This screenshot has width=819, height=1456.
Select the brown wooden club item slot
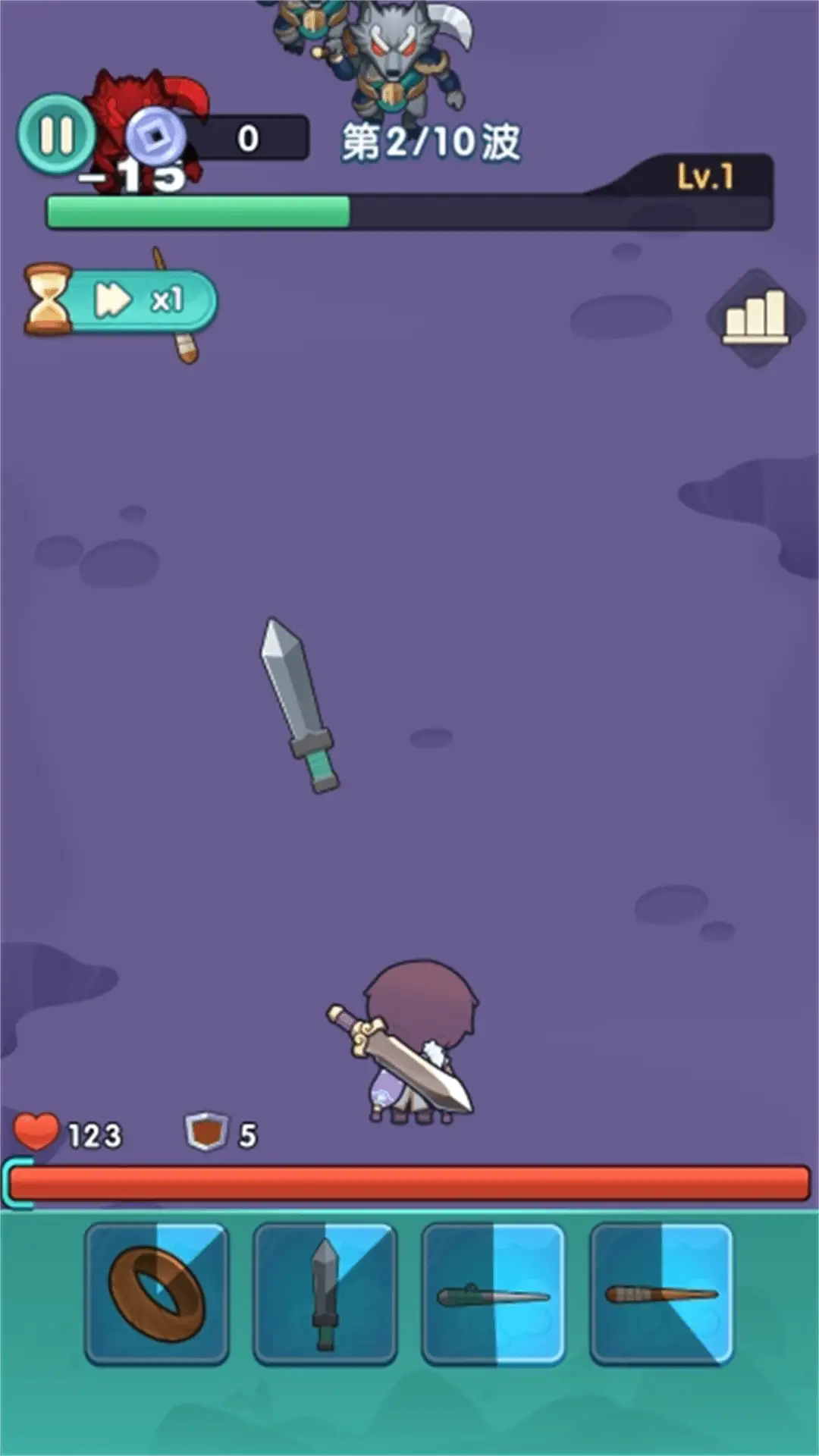click(661, 1294)
